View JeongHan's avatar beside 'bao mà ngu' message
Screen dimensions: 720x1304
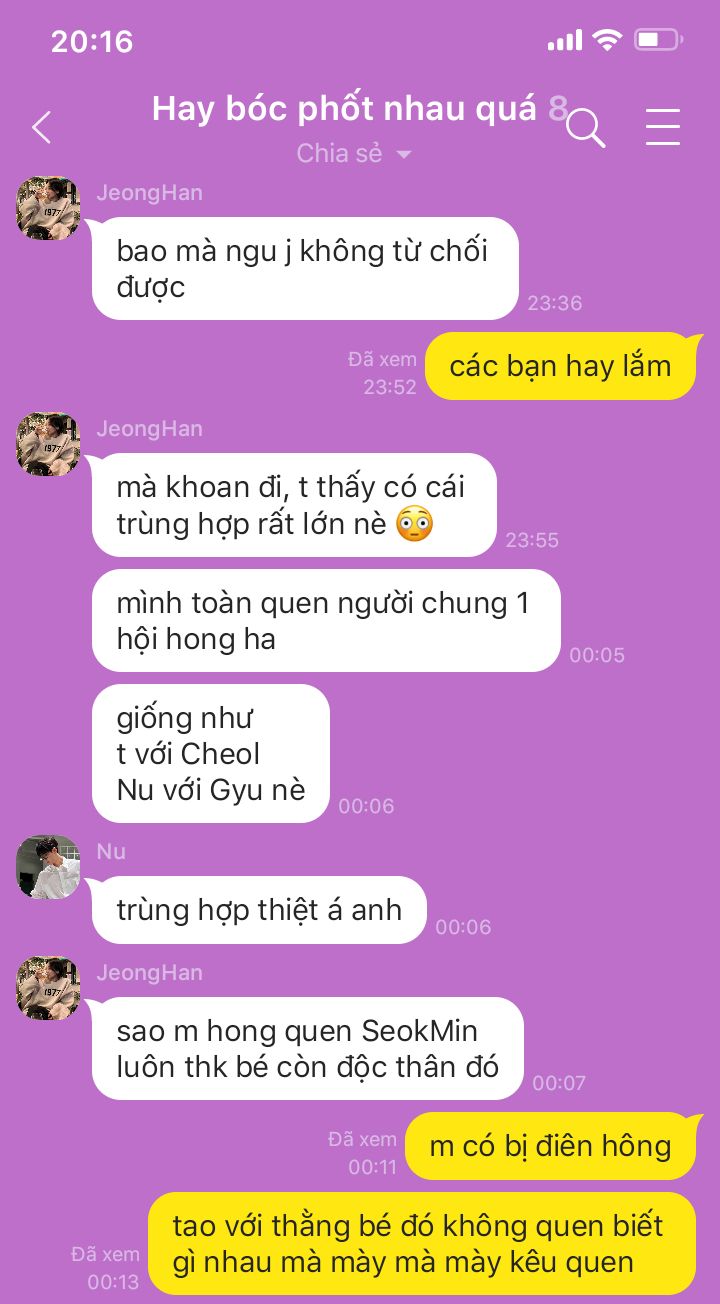point(48,208)
